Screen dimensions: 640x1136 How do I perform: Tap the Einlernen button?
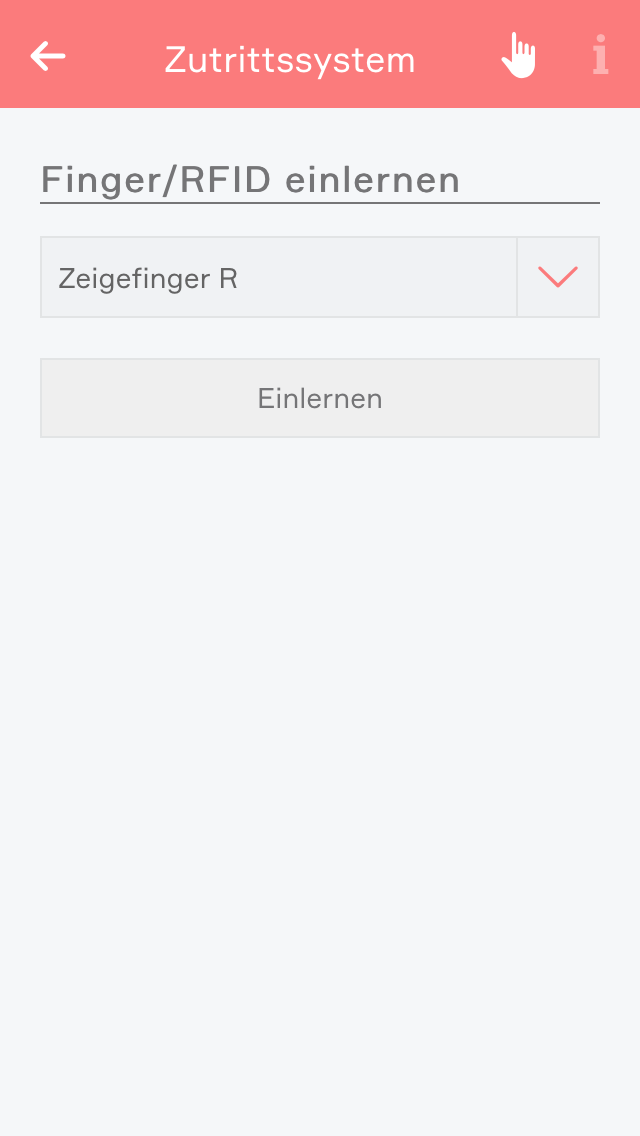(320, 398)
